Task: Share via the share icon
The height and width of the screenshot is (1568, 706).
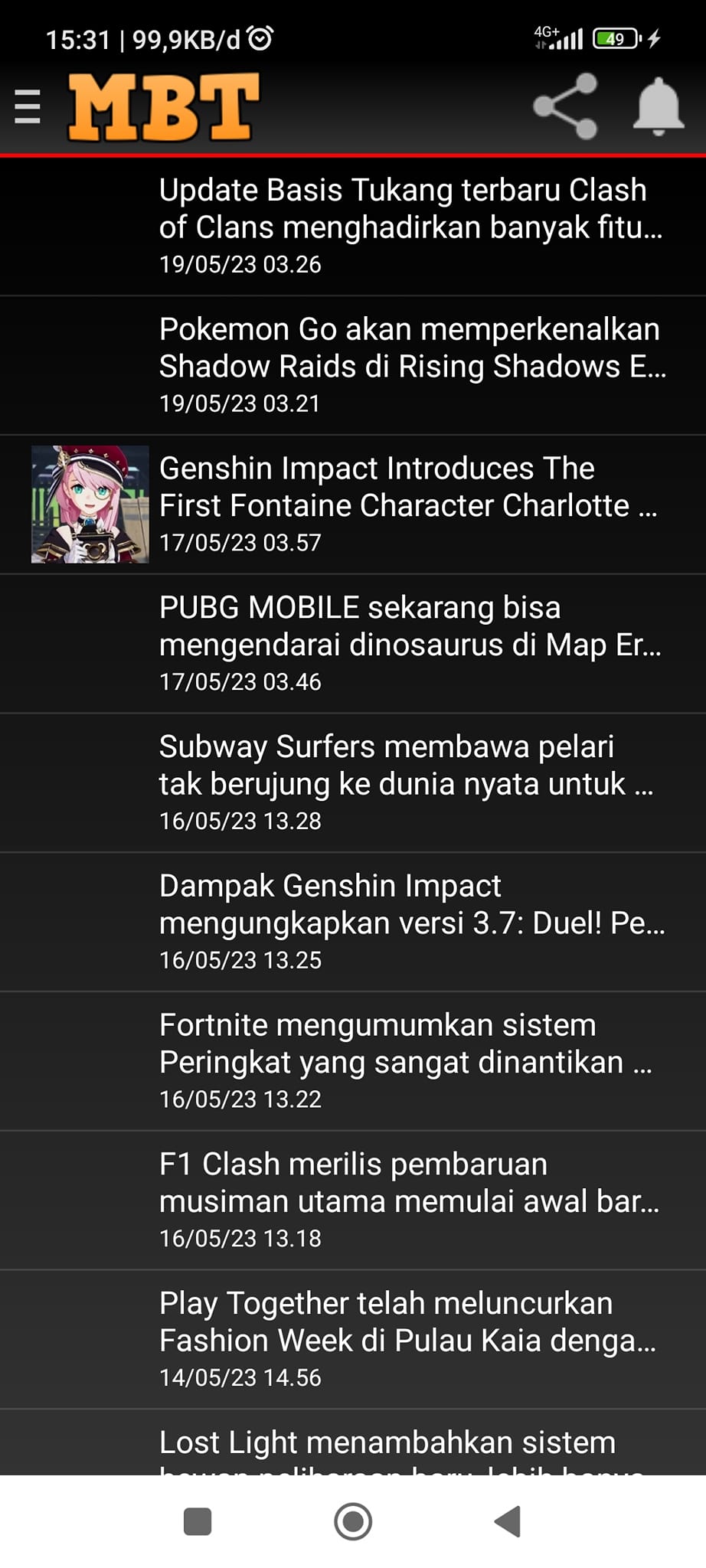Action: click(565, 106)
